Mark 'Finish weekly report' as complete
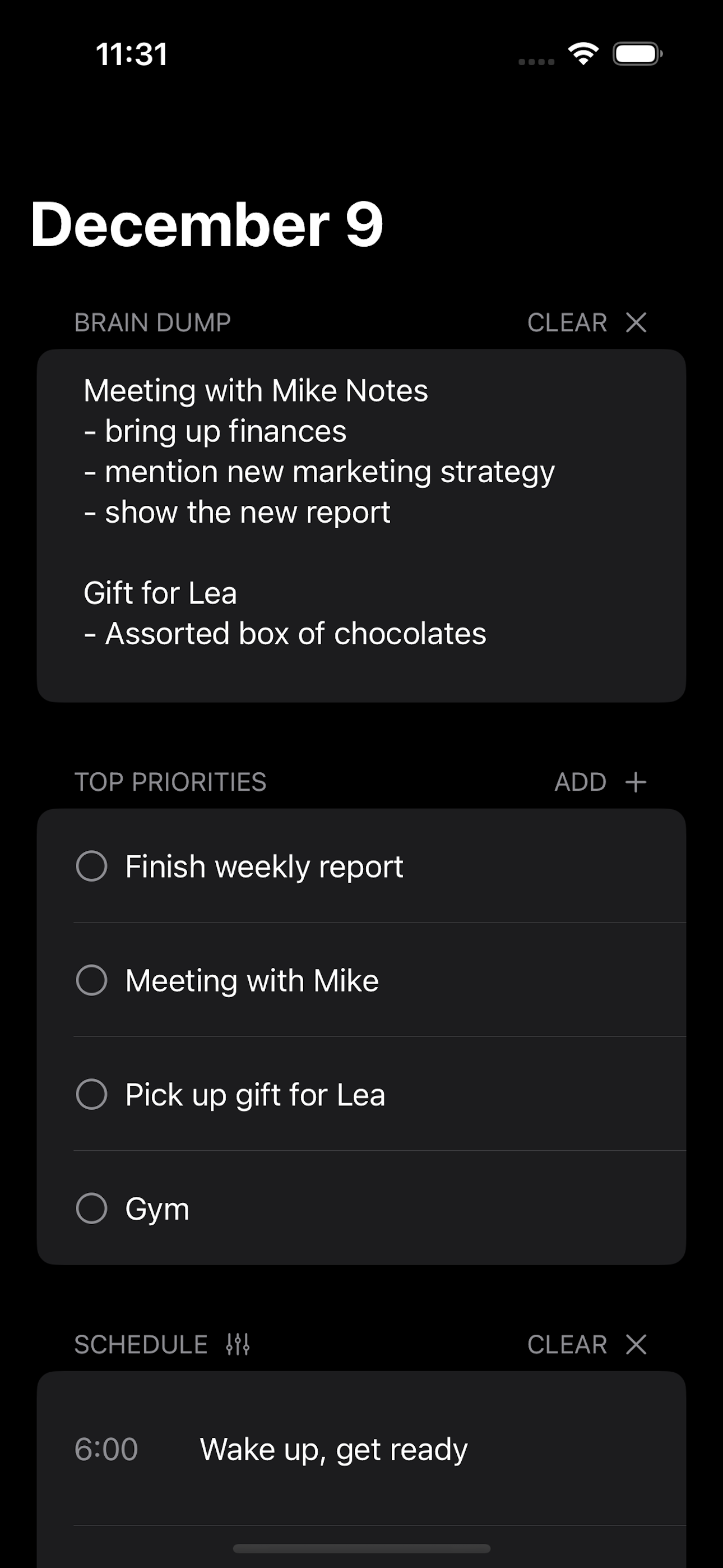 tap(92, 865)
